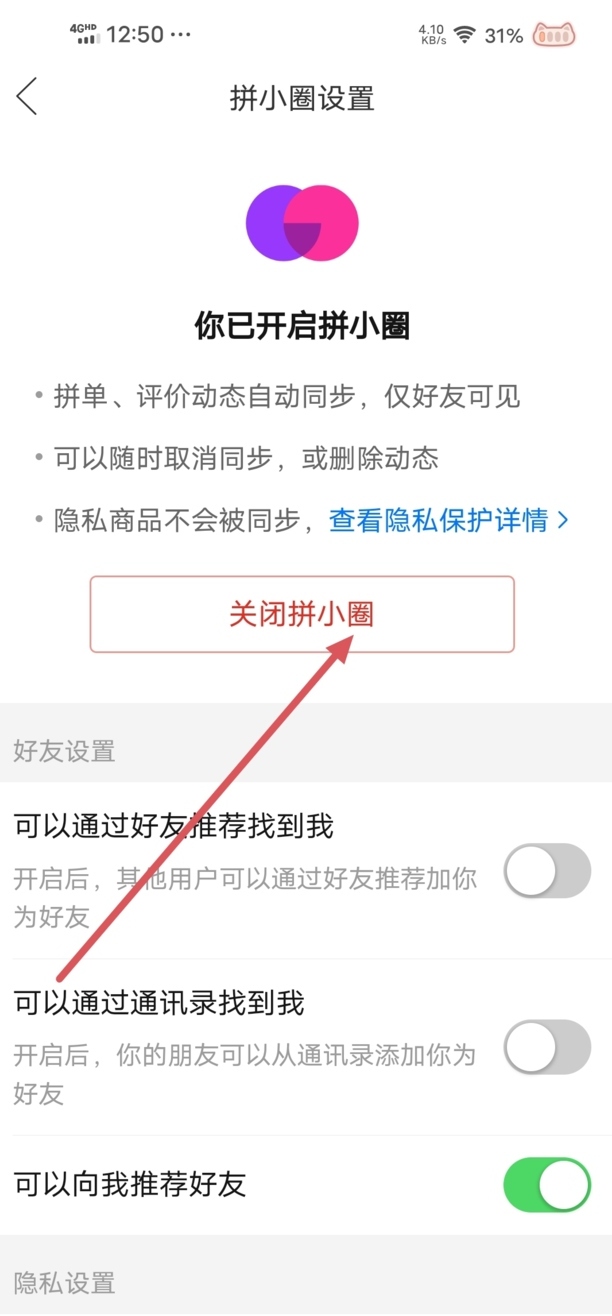Turn on 可以通过通讯录找到我 switch

[x=547, y=1047]
